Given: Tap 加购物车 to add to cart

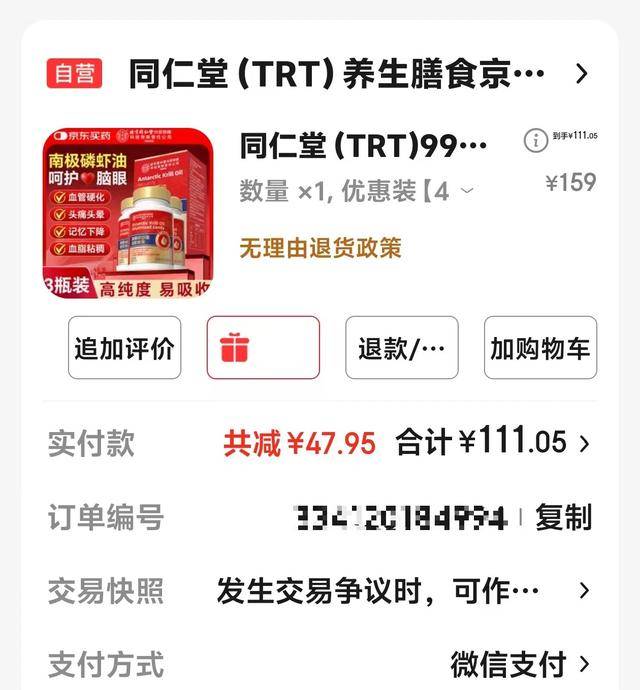Looking at the screenshot, I should click(x=540, y=348).
